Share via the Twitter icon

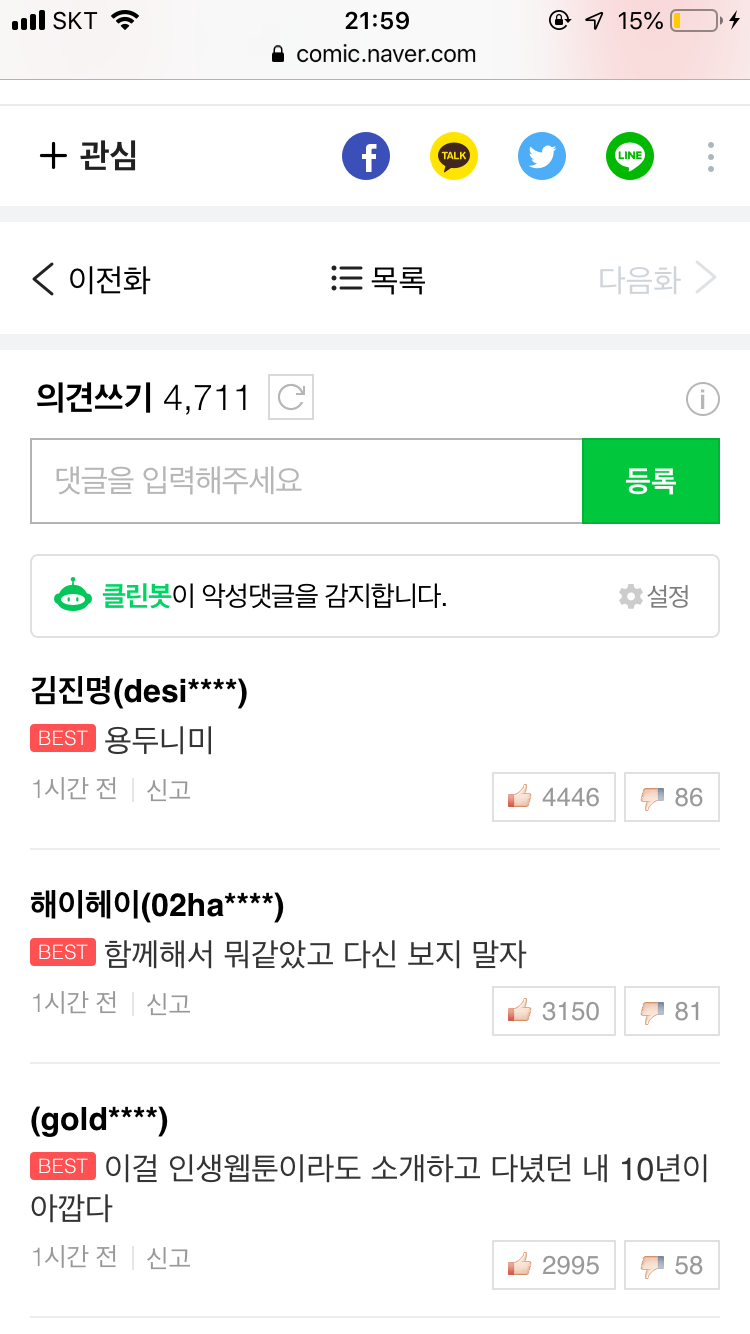(x=542, y=157)
